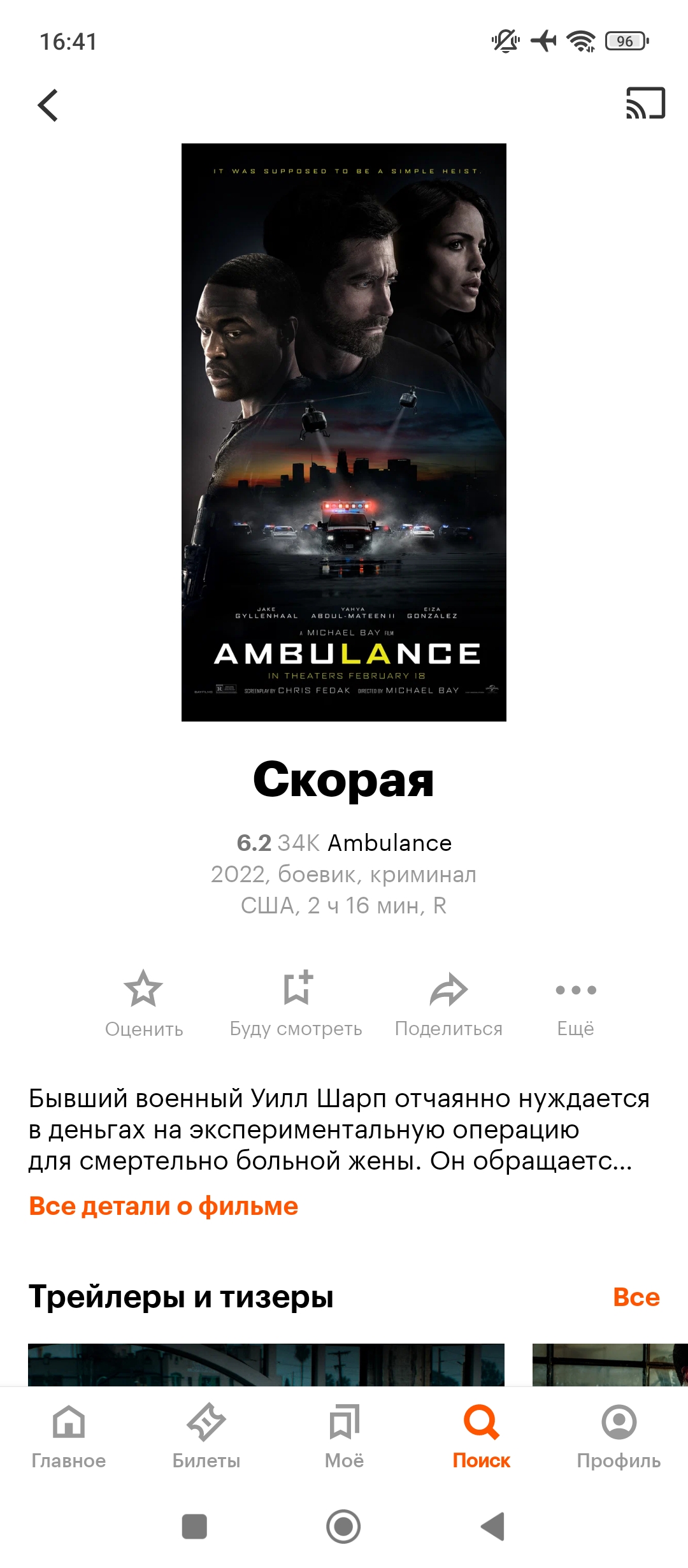688x1568 pixels.
Task: Switch to the Билеты tab
Action: (x=206, y=1434)
